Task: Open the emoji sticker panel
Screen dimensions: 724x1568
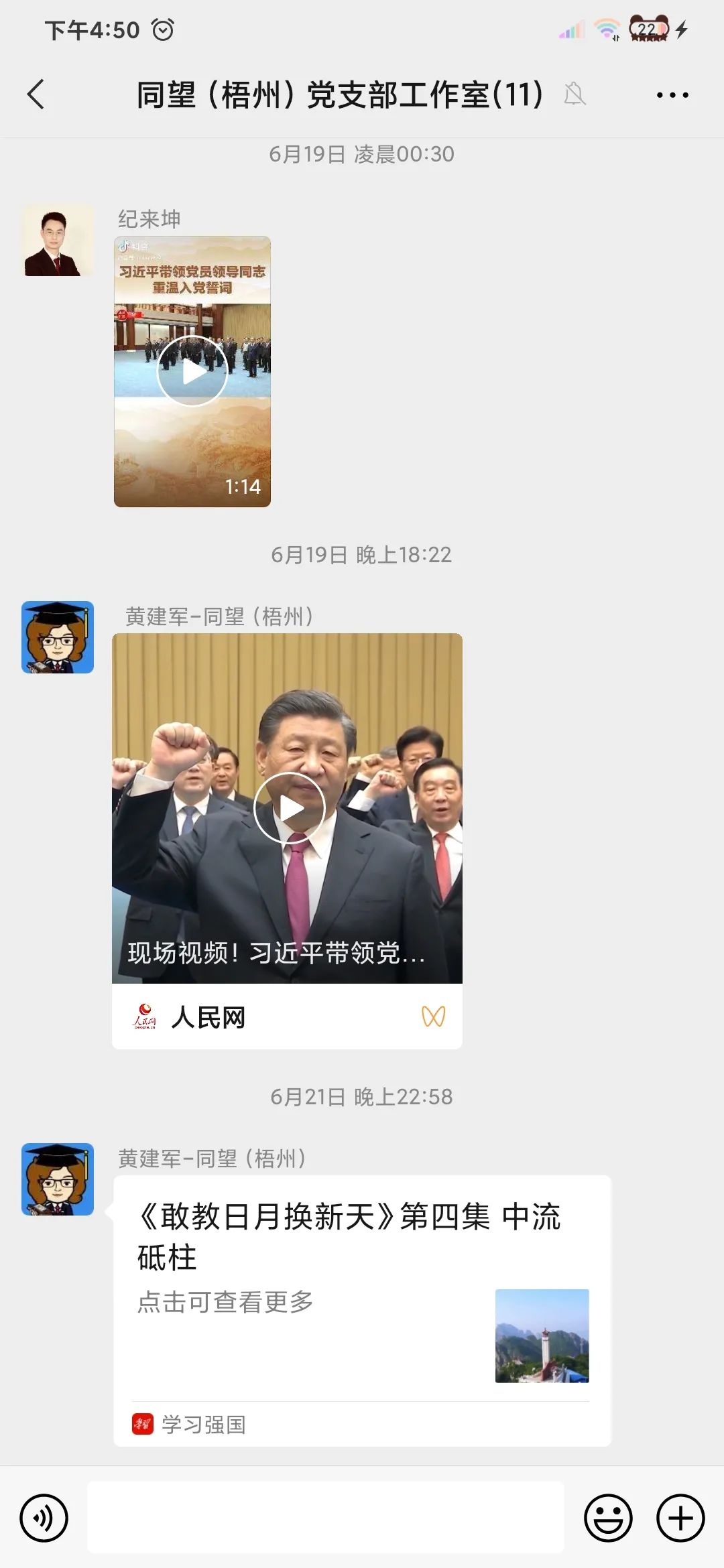Action: point(608,1518)
